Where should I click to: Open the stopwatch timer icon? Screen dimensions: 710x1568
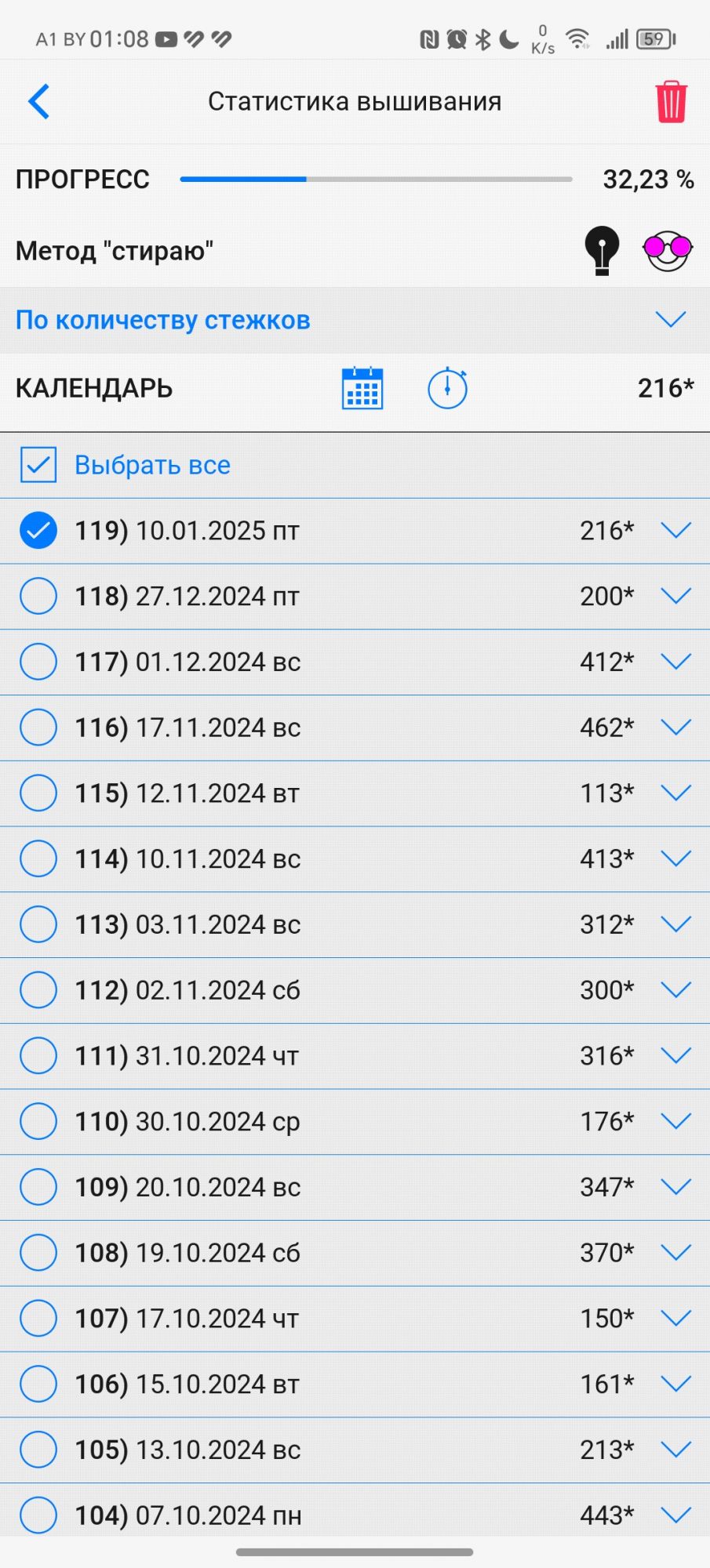pos(447,388)
